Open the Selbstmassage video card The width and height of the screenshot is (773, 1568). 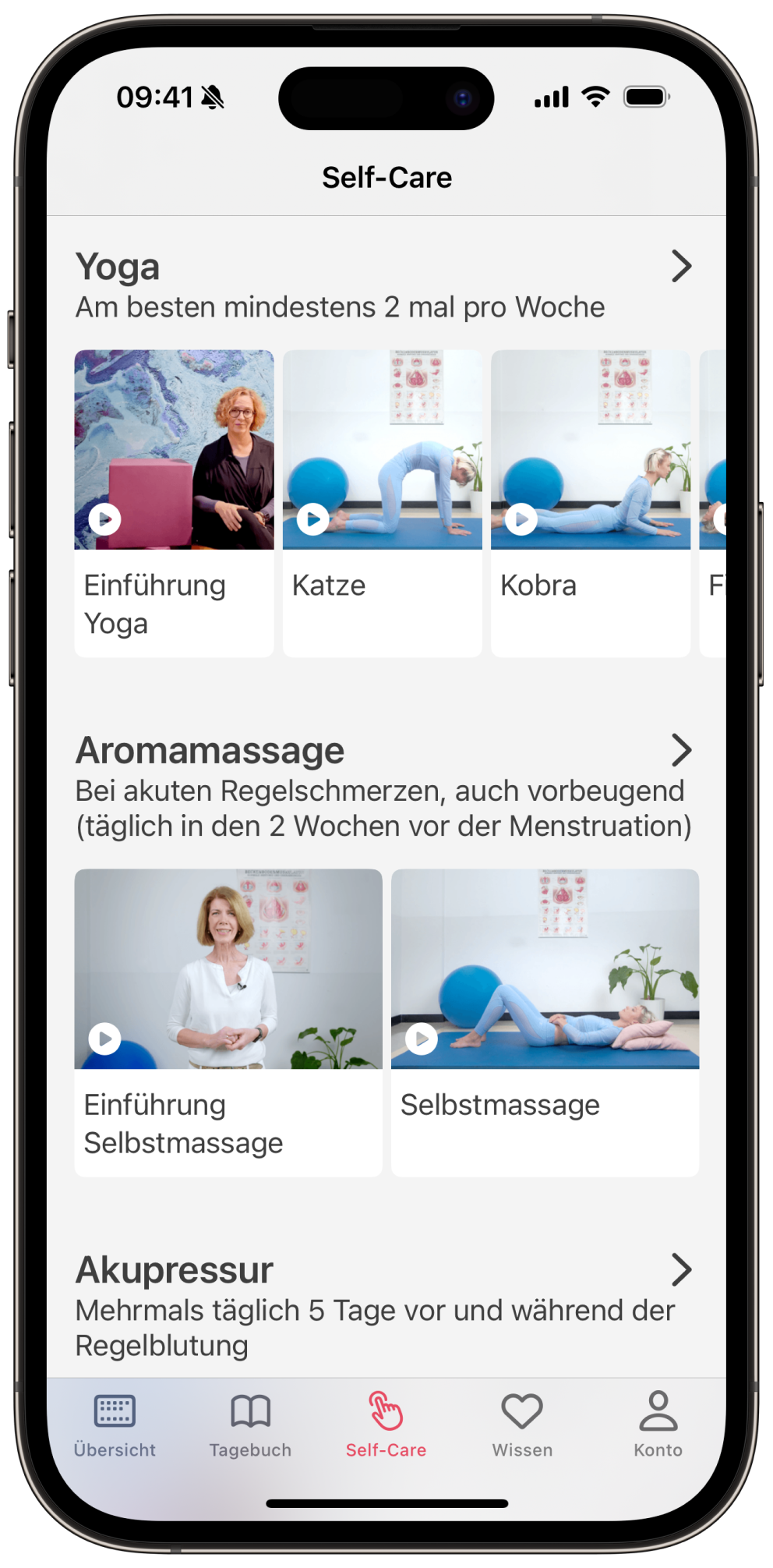(x=545, y=1021)
